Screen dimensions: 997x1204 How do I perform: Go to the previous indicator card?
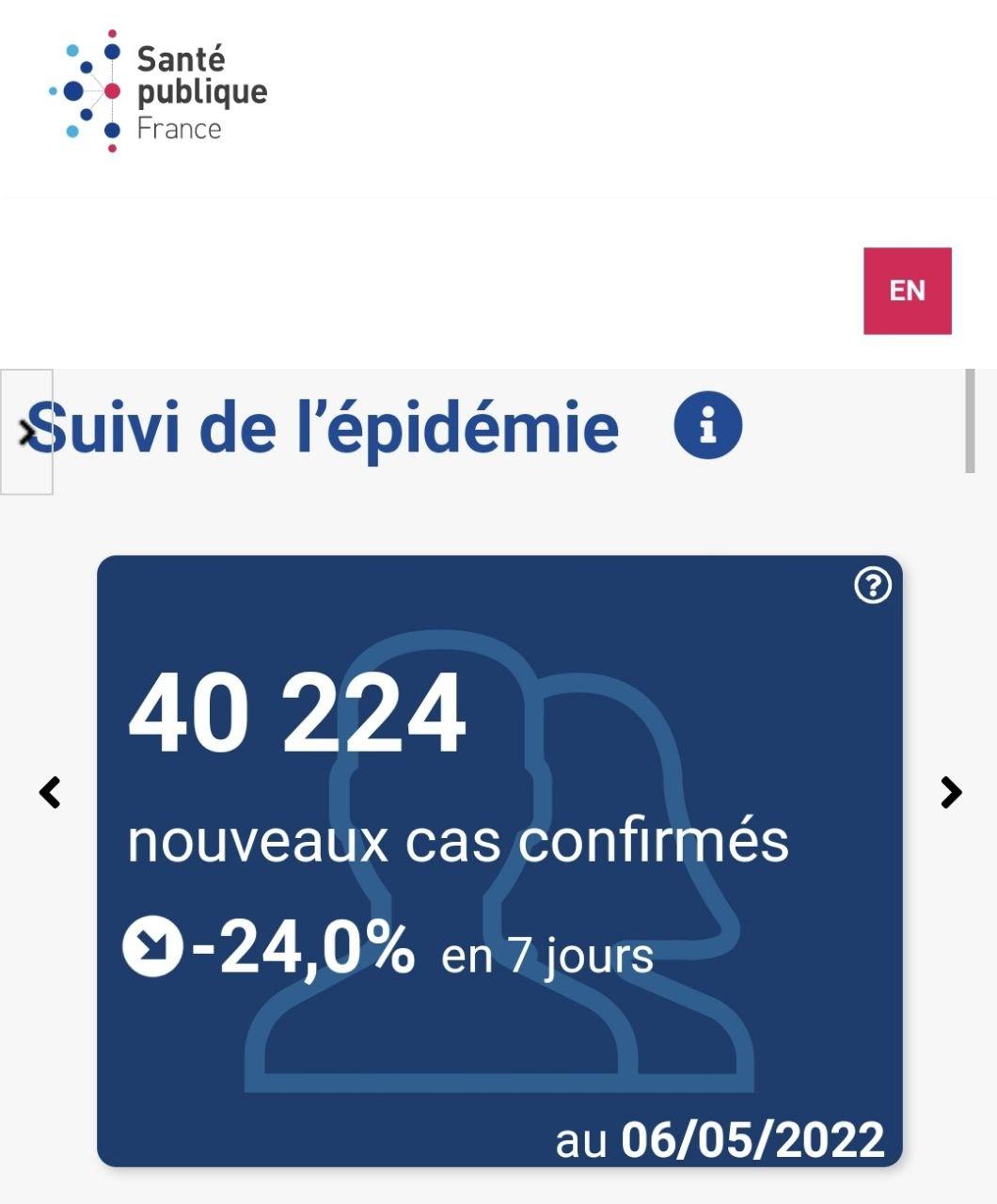[50, 793]
